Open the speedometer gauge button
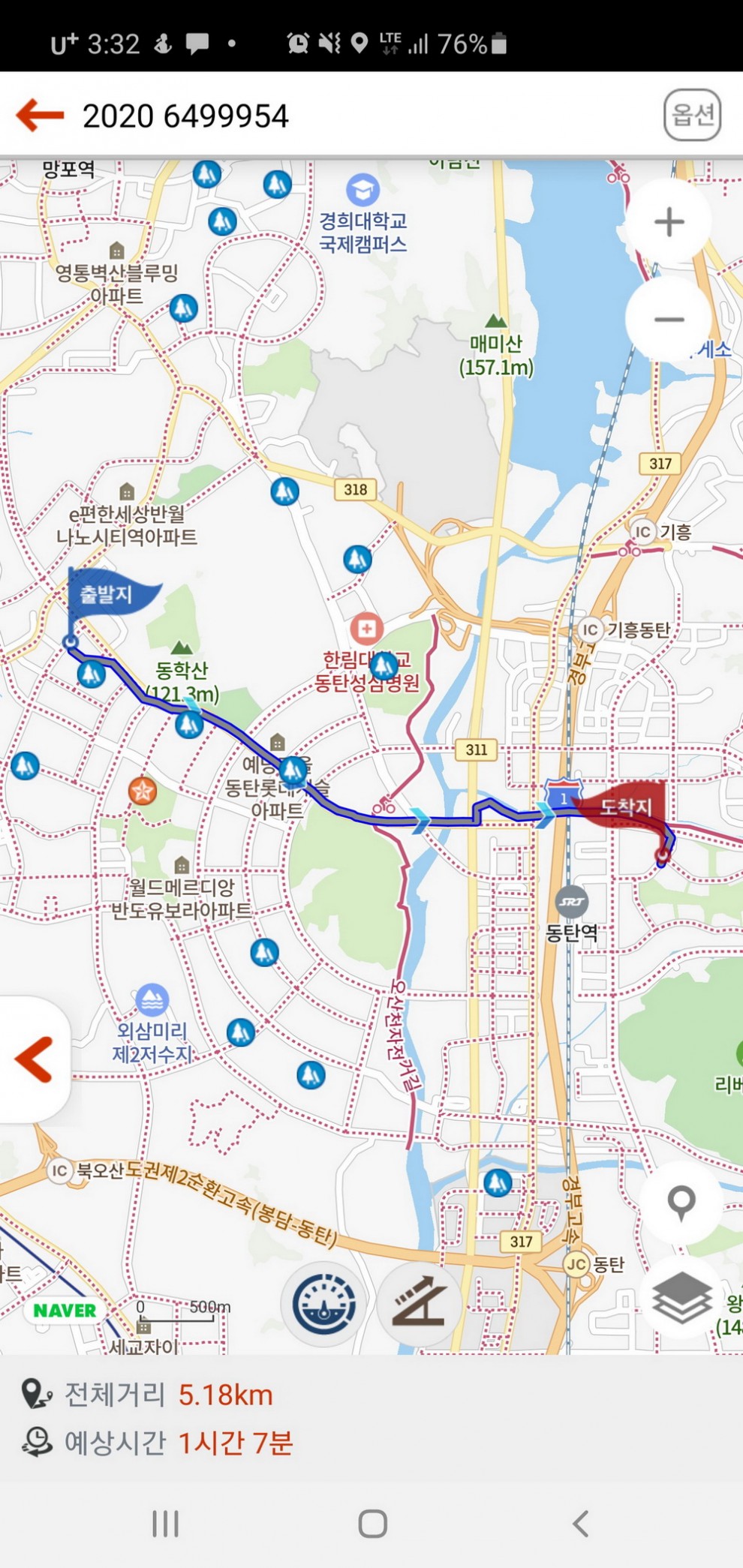This screenshot has width=743, height=1568. (x=324, y=1304)
